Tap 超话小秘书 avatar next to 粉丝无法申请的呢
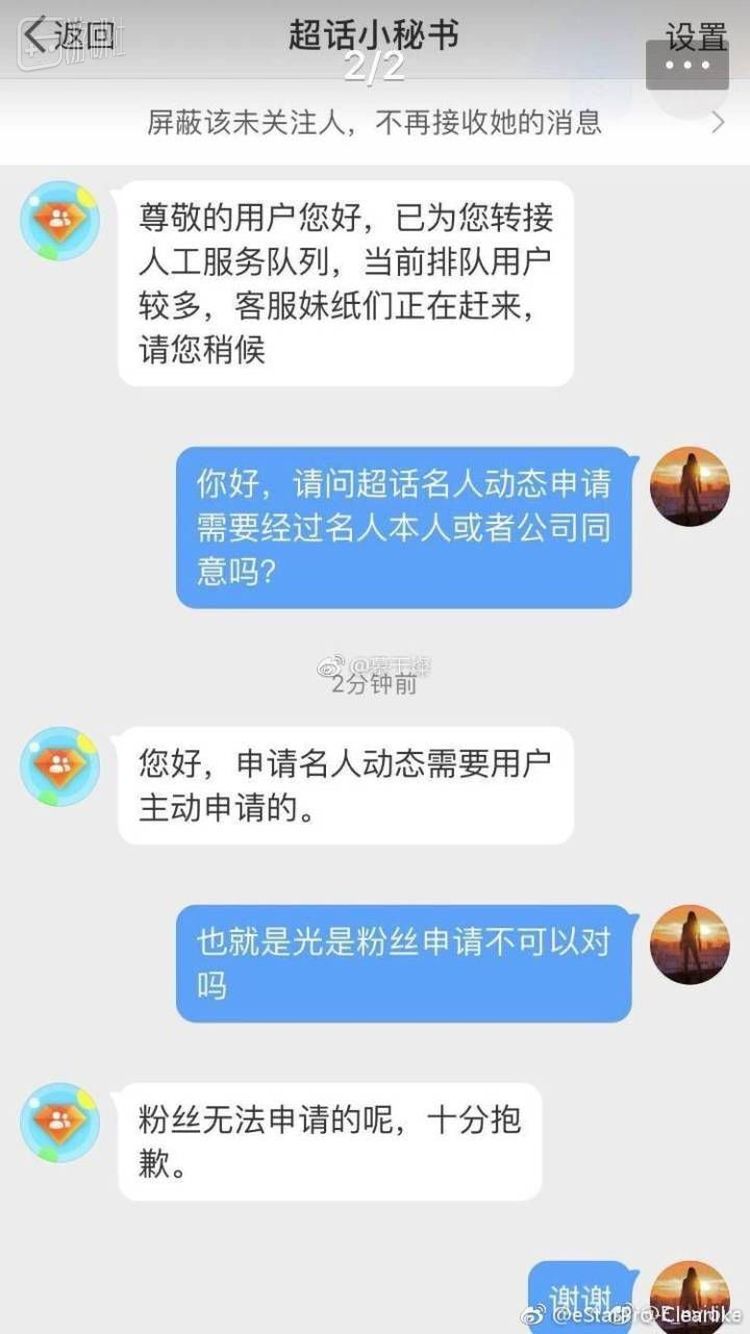This screenshot has height=1334, width=750. pos(60,1122)
